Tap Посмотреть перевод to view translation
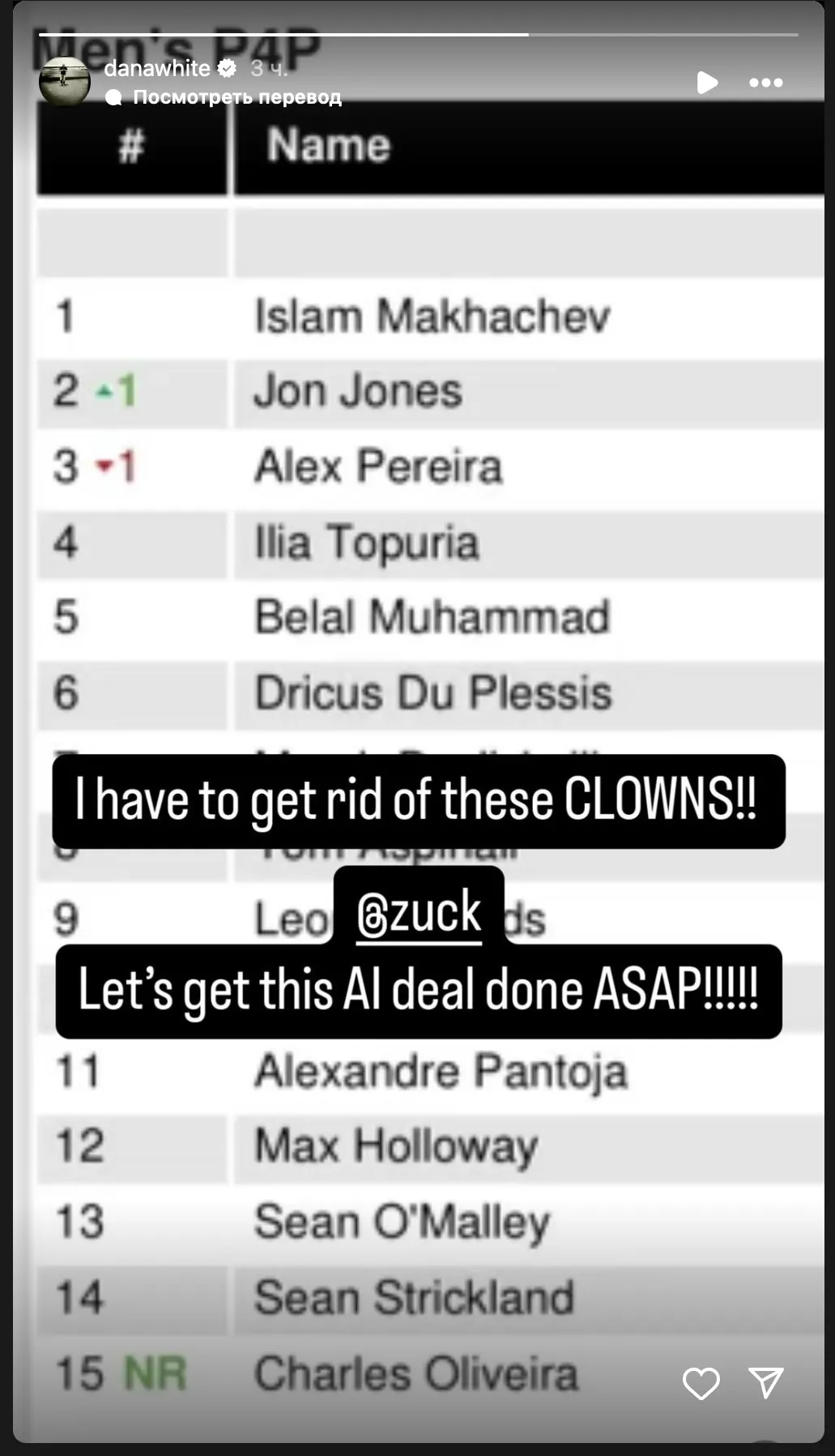 tap(236, 97)
